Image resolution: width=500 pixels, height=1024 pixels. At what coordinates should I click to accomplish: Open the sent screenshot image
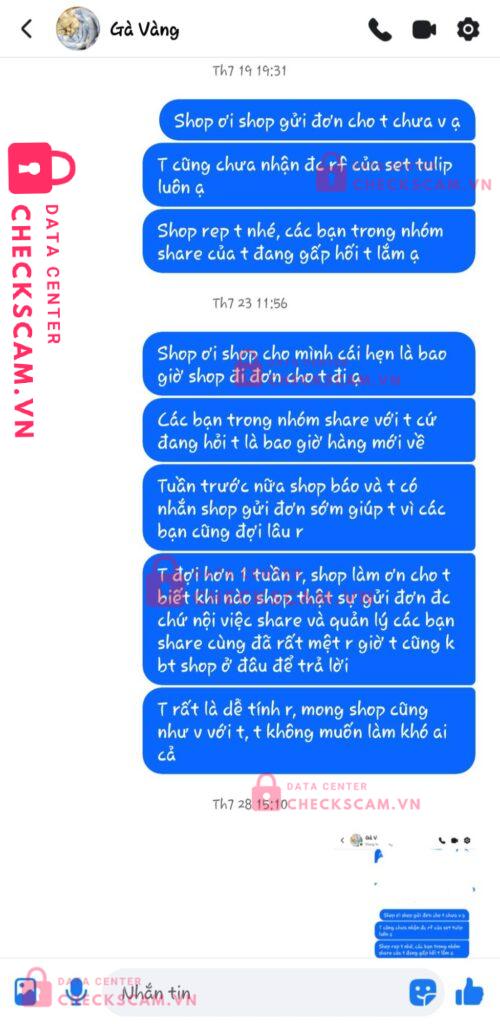(405, 895)
